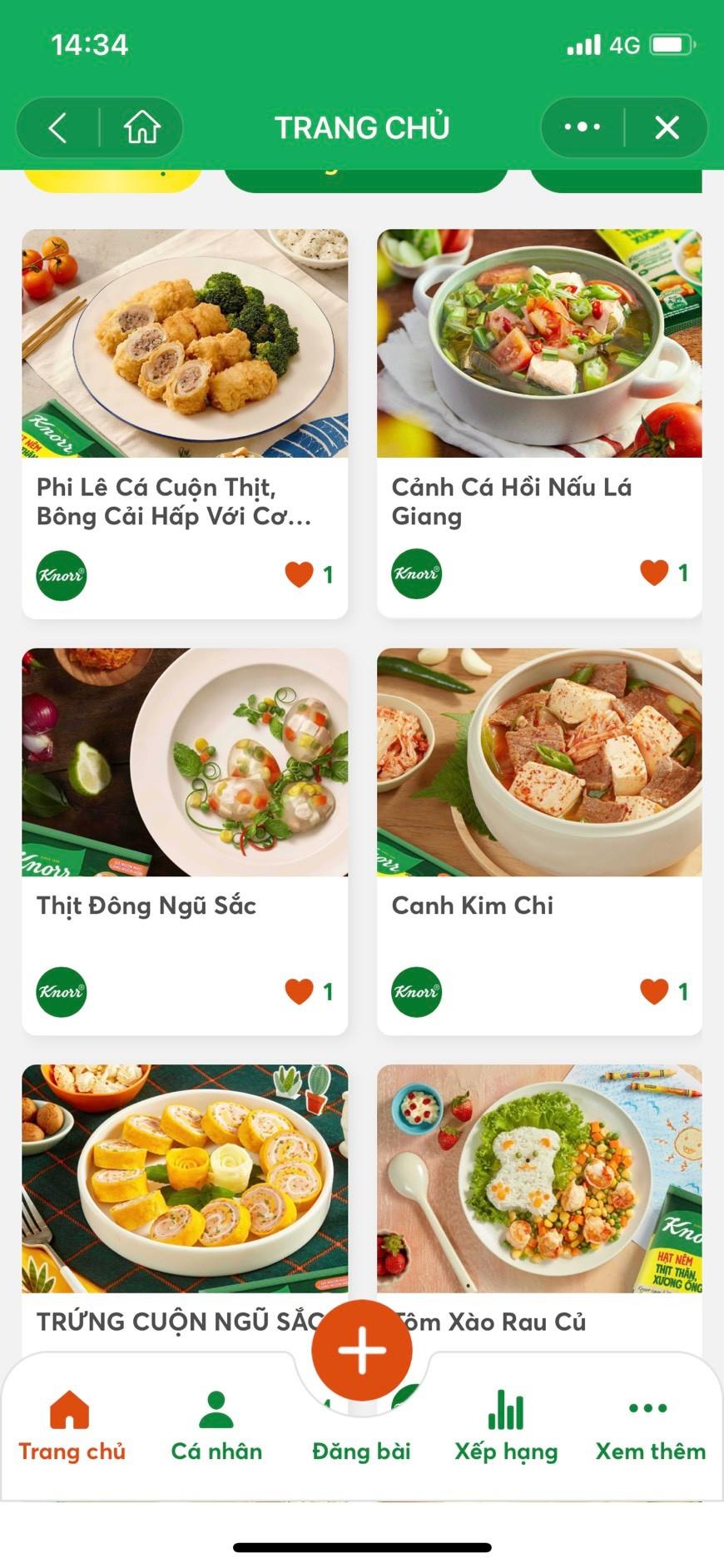Open the three-dot options menu
The width and height of the screenshot is (724, 1568).
[x=583, y=127]
